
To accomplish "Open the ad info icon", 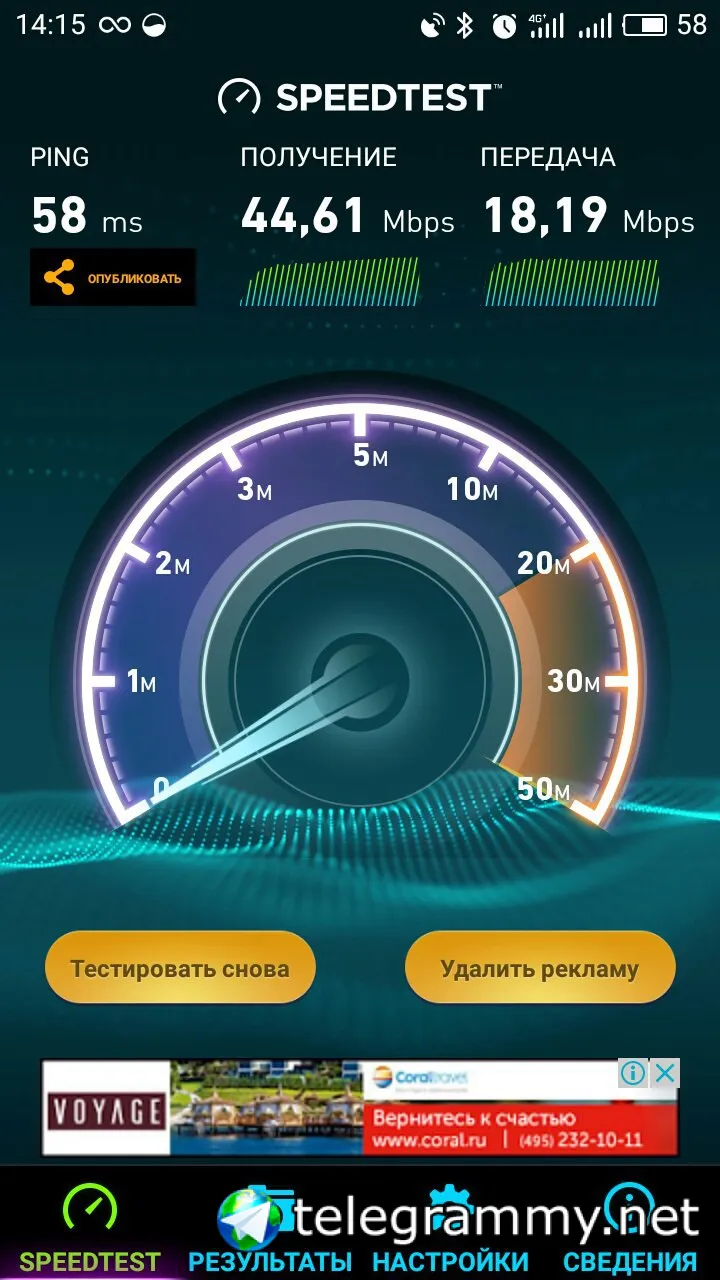I will coord(633,1074).
